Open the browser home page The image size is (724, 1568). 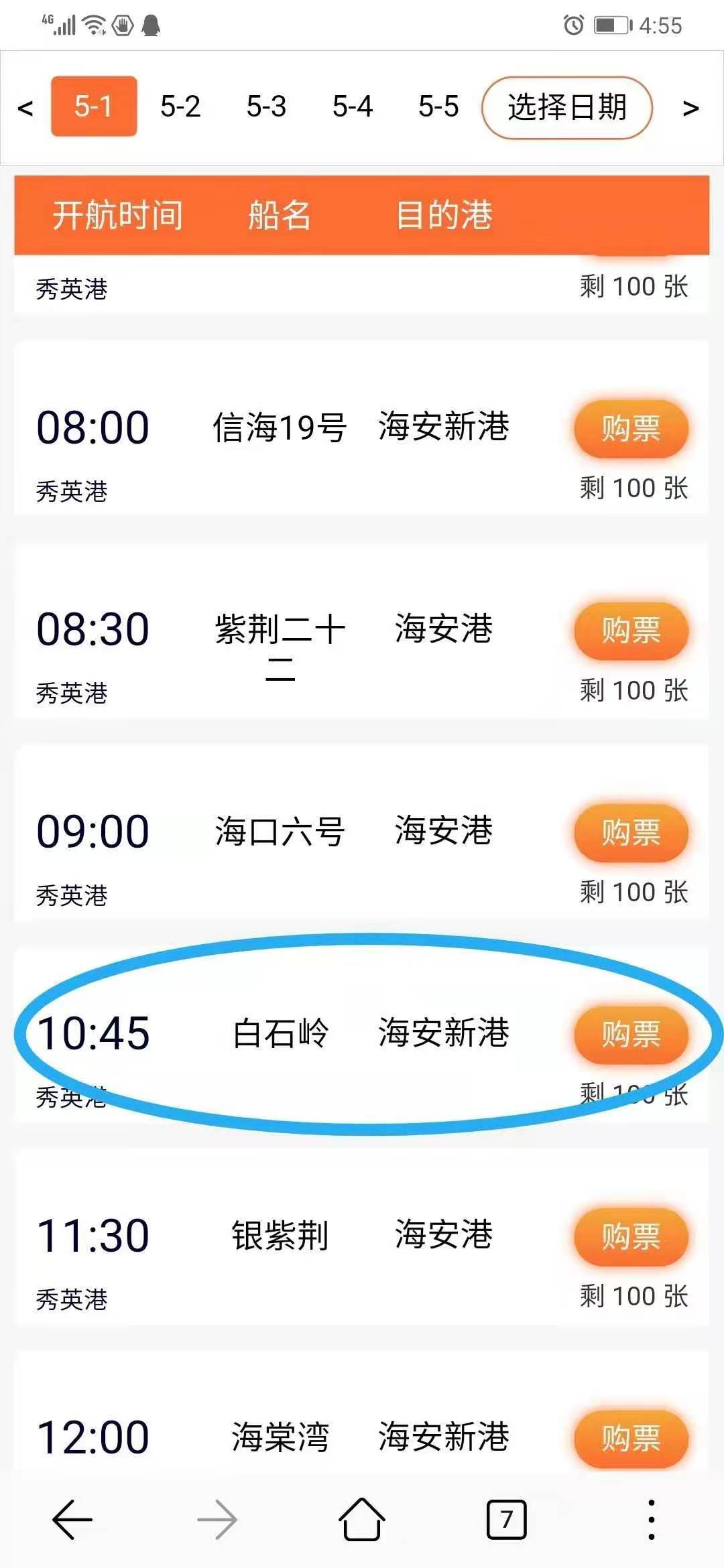pos(362,1519)
